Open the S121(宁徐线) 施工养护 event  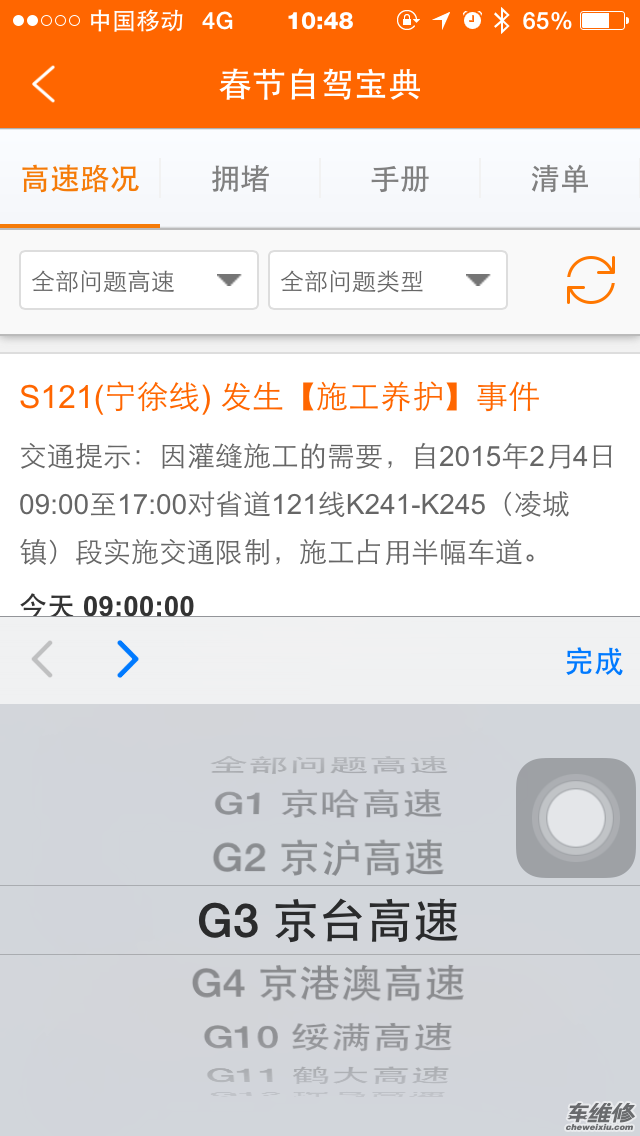click(279, 398)
